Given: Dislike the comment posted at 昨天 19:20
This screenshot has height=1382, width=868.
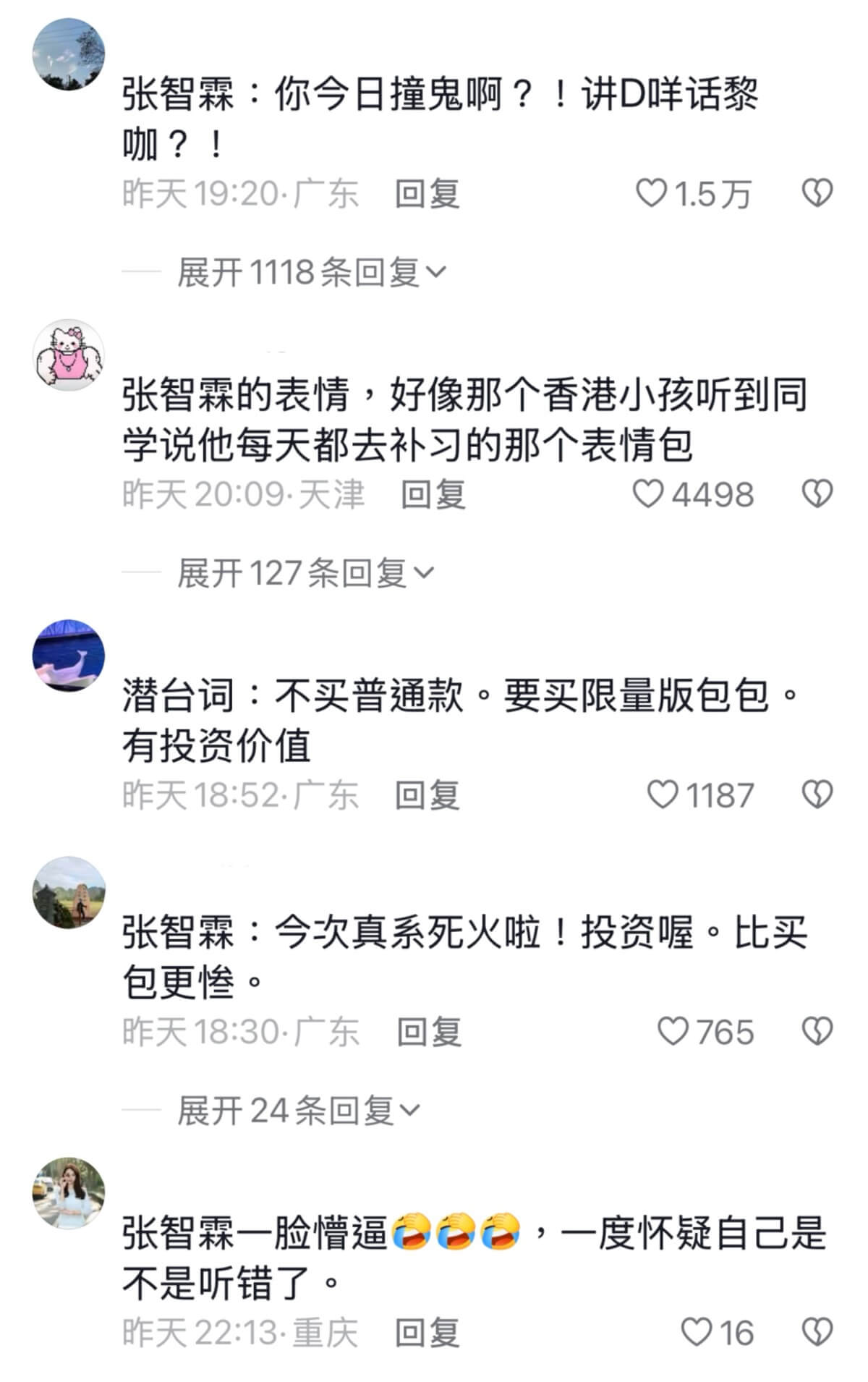Looking at the screenshot, I should 817,194.
